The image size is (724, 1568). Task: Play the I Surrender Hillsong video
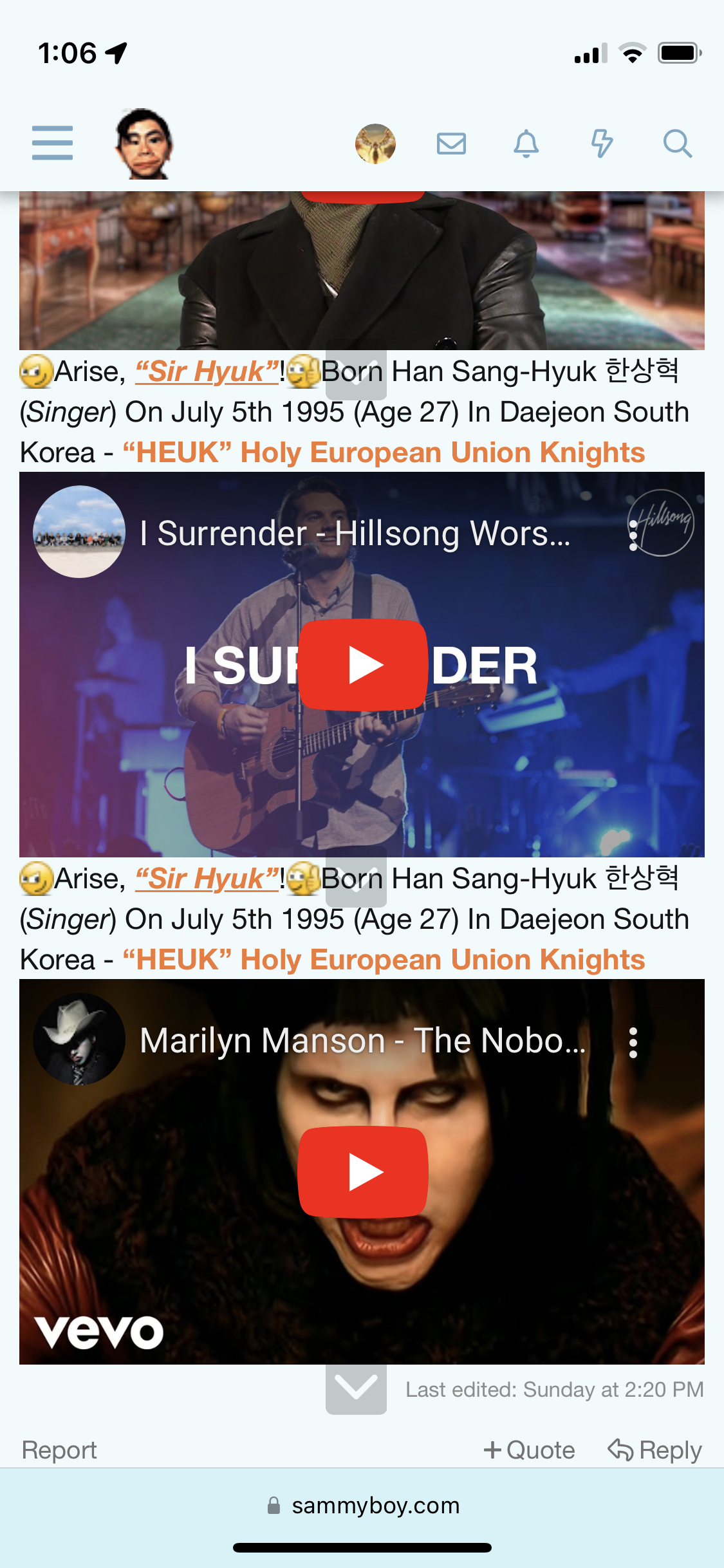tap(362, 665)
